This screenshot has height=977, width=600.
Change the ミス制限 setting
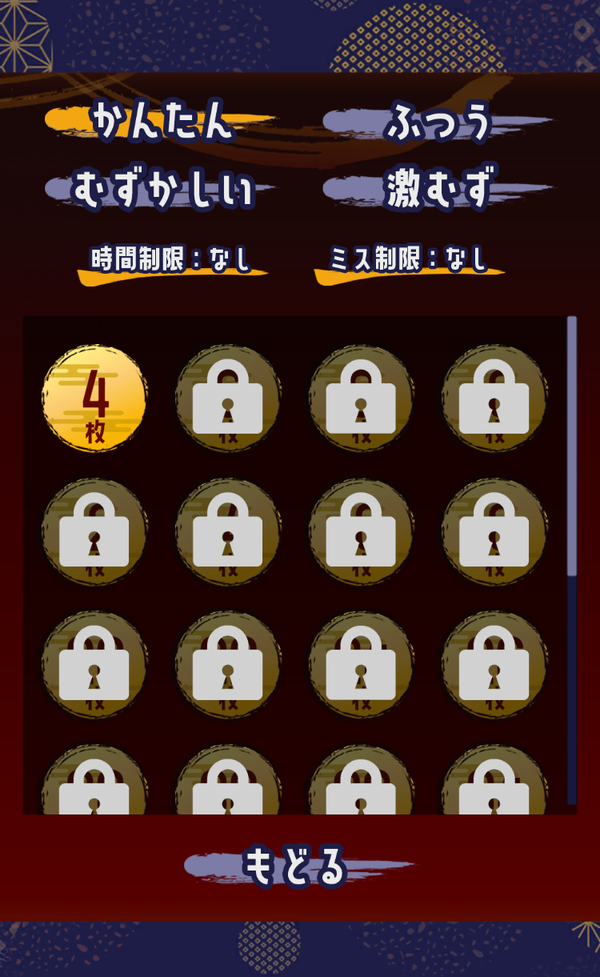click(409, 264)
